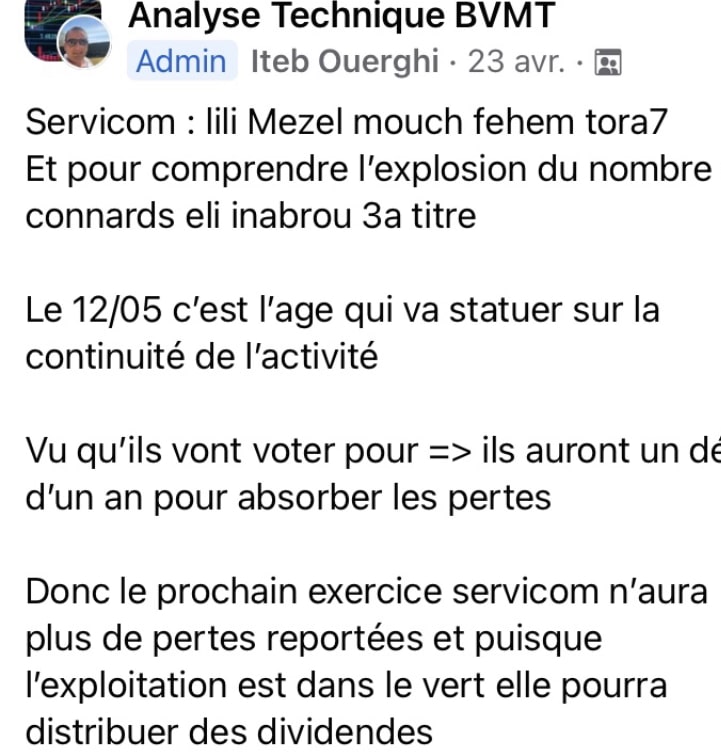Image resolution: width=721 pixels, height=752 pixels.
Task: Open Iteb Ouerghi's profile
Action: point(344,62)
